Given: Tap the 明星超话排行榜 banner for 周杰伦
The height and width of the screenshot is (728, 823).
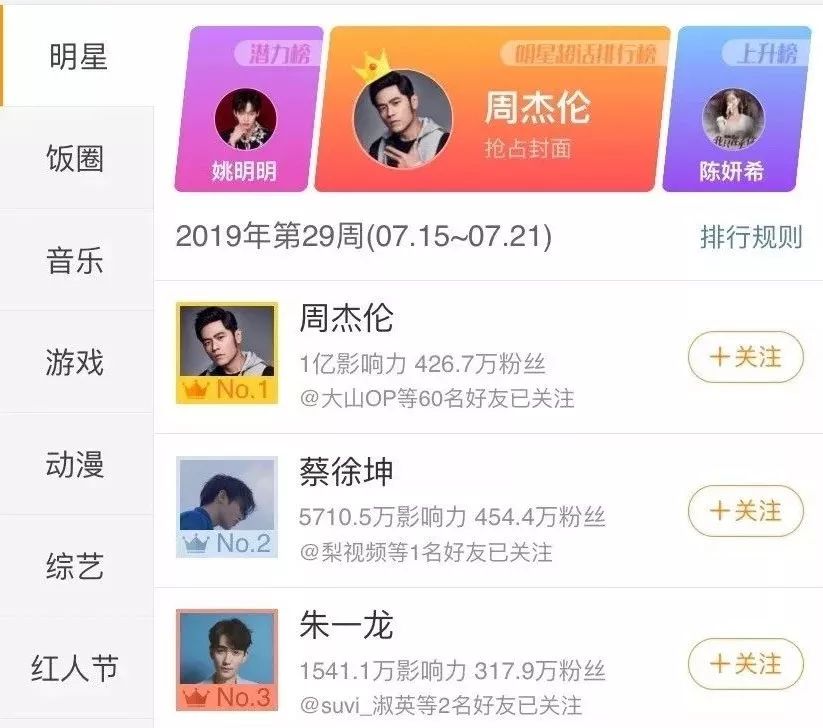Looking at the screenshot, I should (495, 110).
